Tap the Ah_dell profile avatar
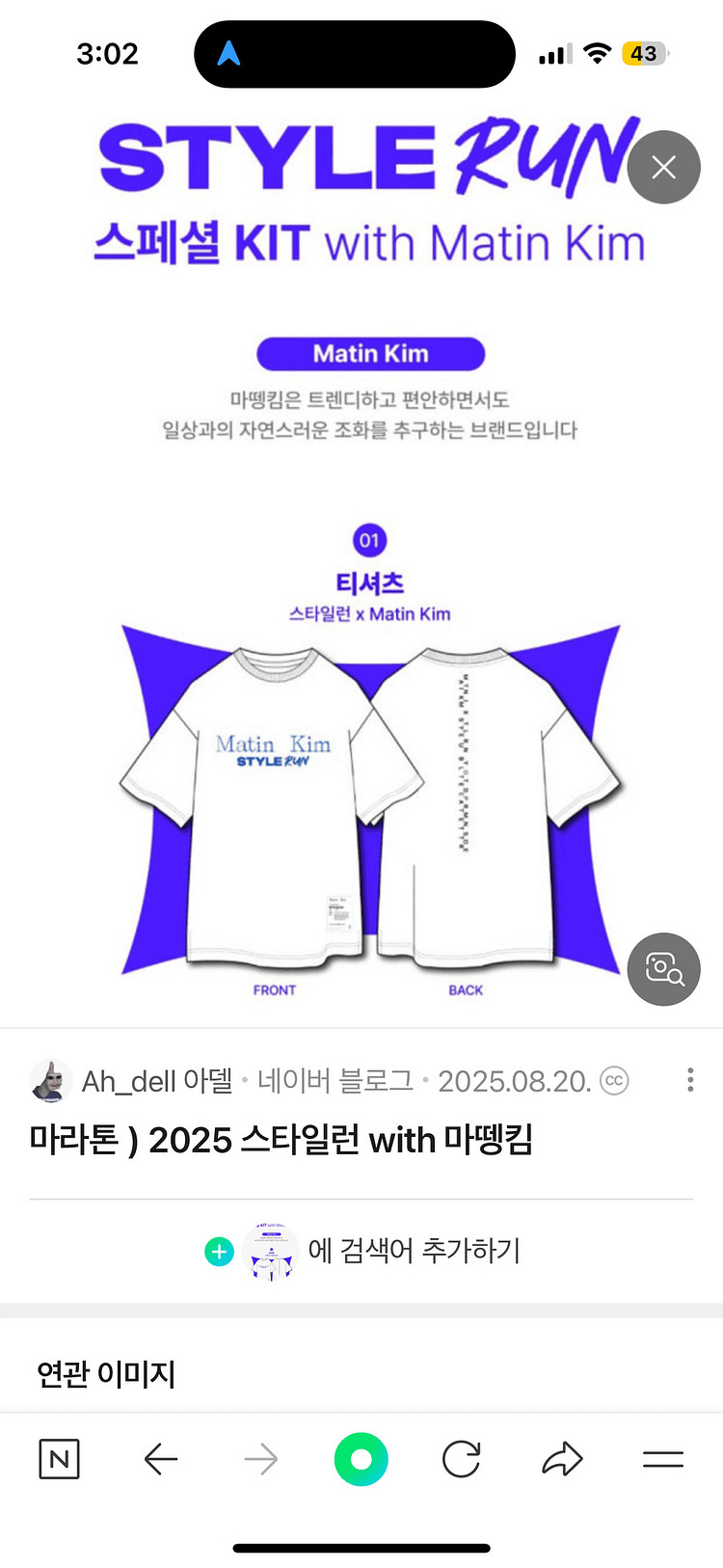Screen dimensions: 723x1568 (x=51, y=1081)
